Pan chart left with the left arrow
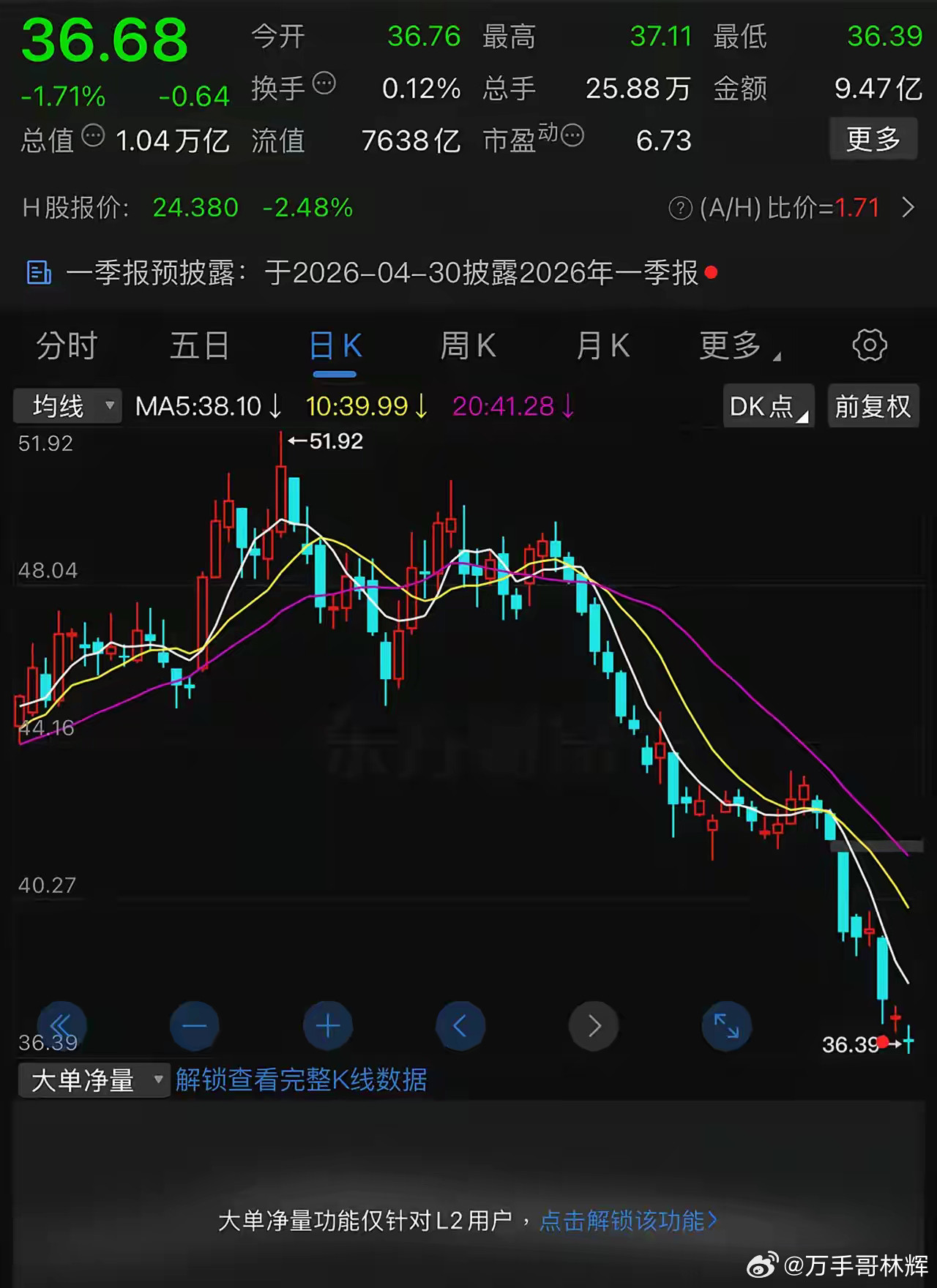Screen dimensions: 937x1288 click(460, 1025)
